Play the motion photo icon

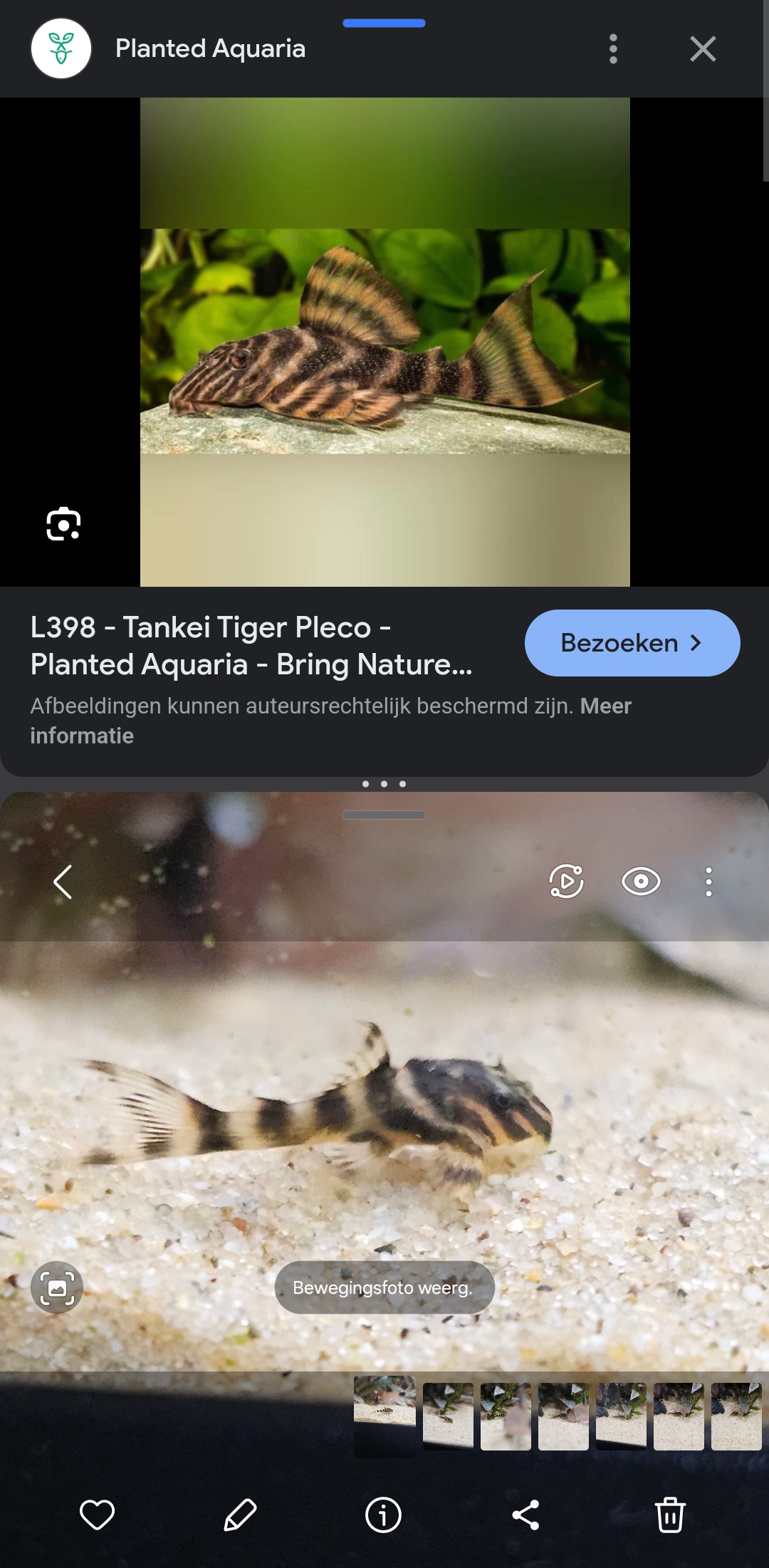coord(567,882)
